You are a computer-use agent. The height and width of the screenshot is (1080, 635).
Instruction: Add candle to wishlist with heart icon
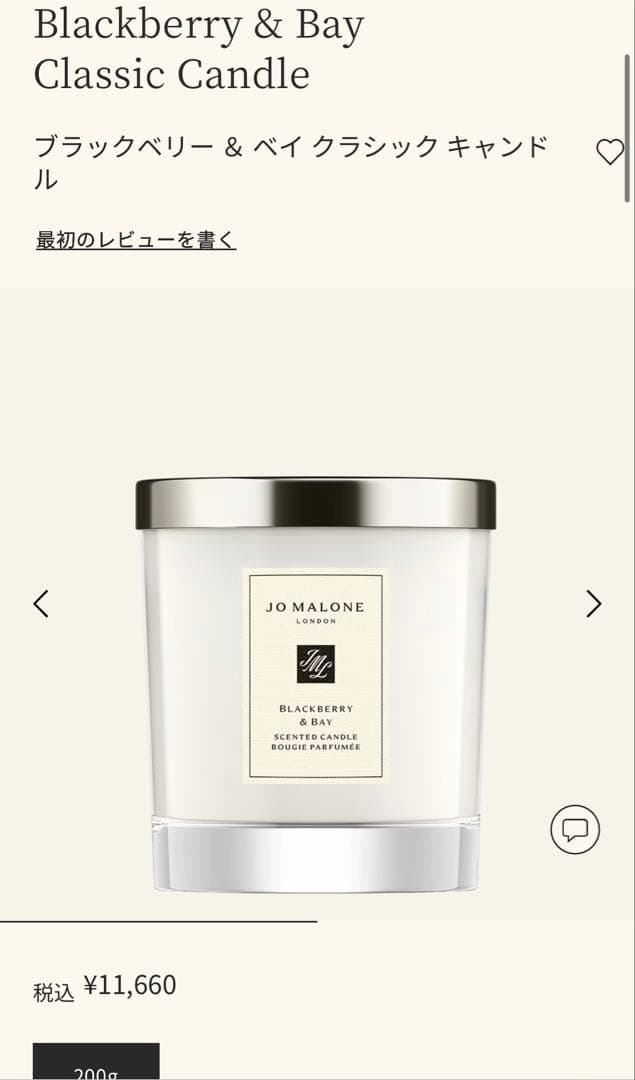(x=609, y=152)
